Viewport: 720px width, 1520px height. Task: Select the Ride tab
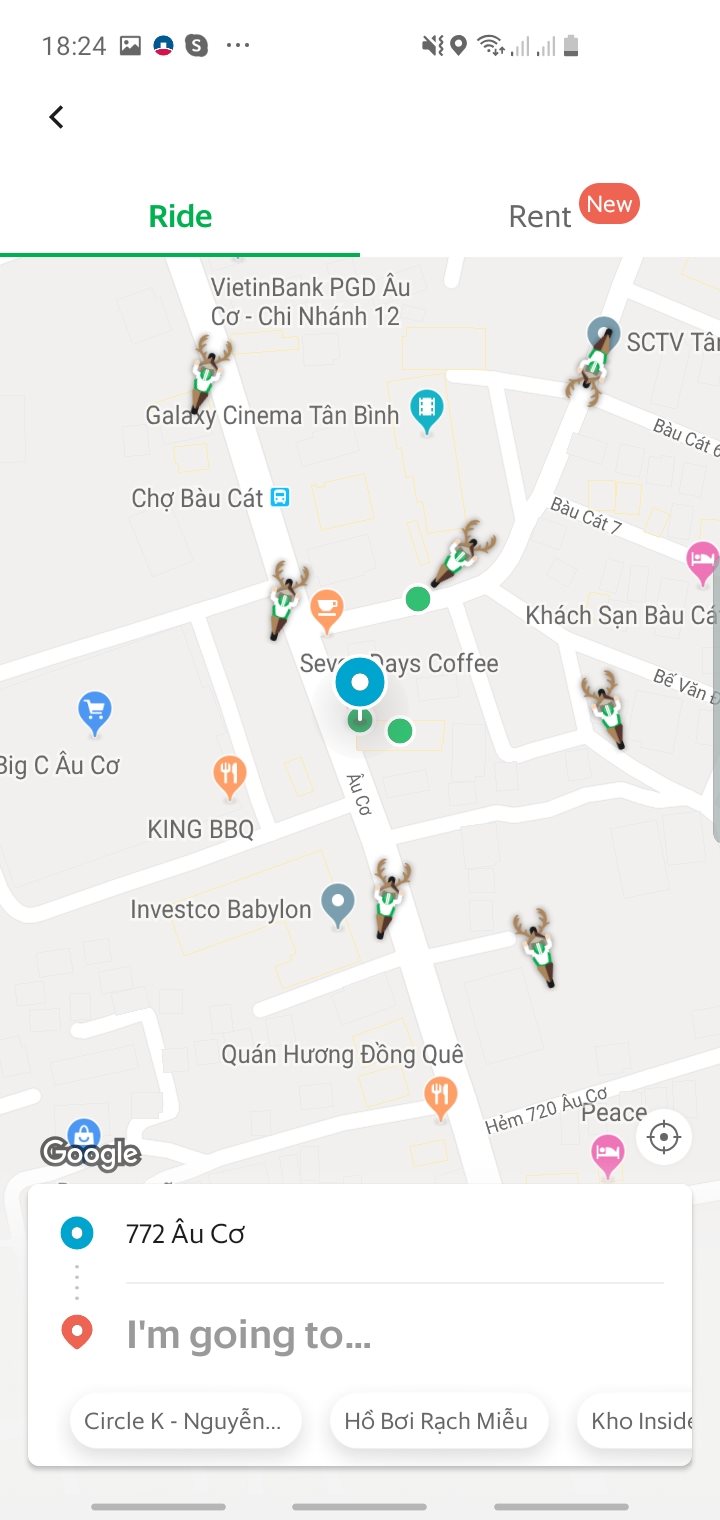coord(180,216)
